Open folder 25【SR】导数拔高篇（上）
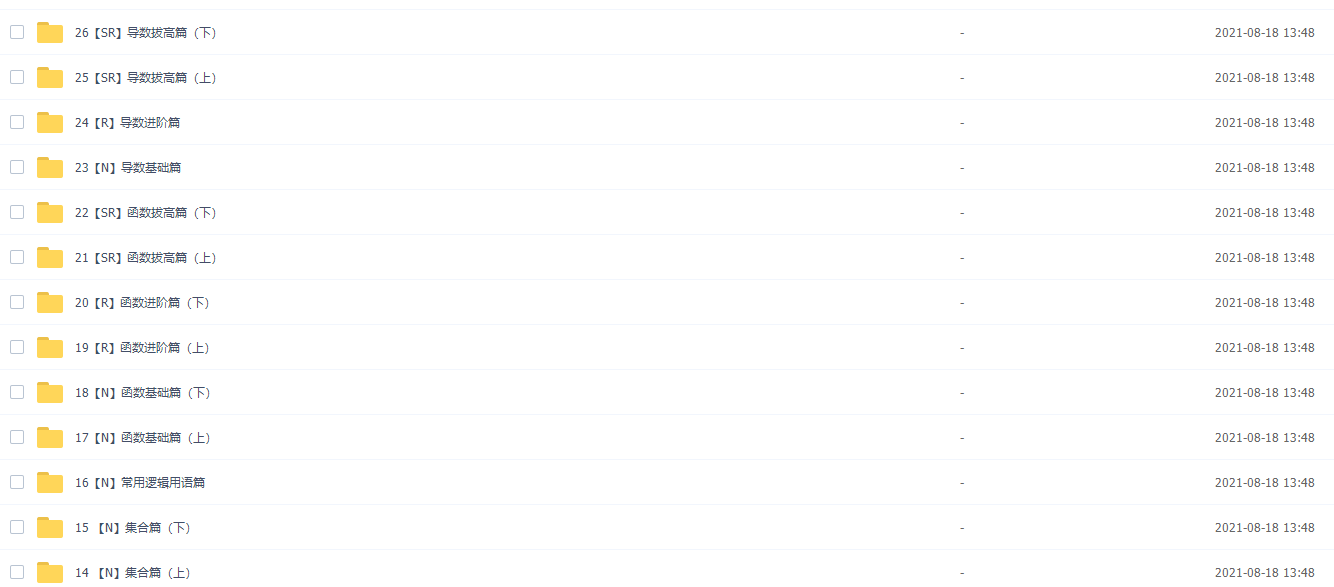This screenshot has width=1334, height=587. 145,78
